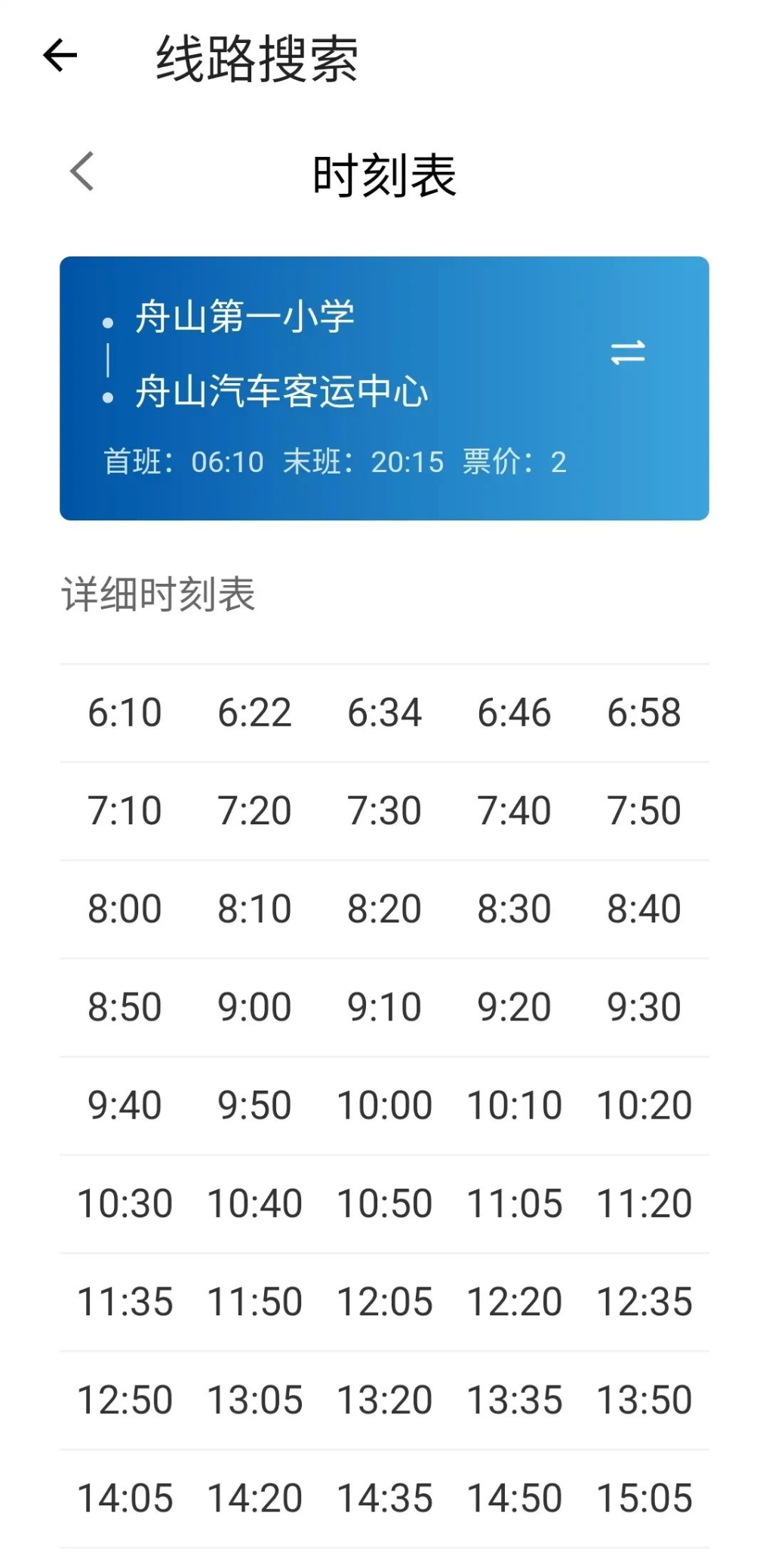The height and width of the screenshot is (1568, 769).
Task: Swap the route direction with the arrows icon
Action: pos(628,352)
